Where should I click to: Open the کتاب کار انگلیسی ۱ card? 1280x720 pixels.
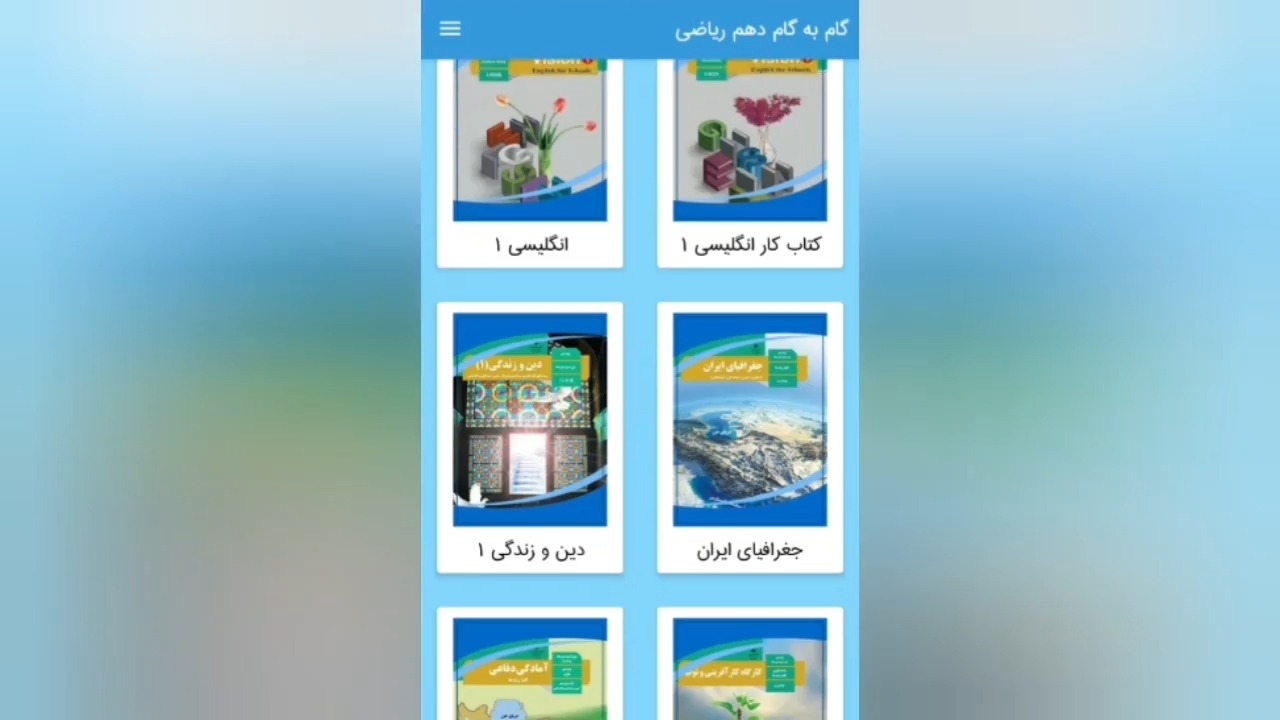(750, 160)
